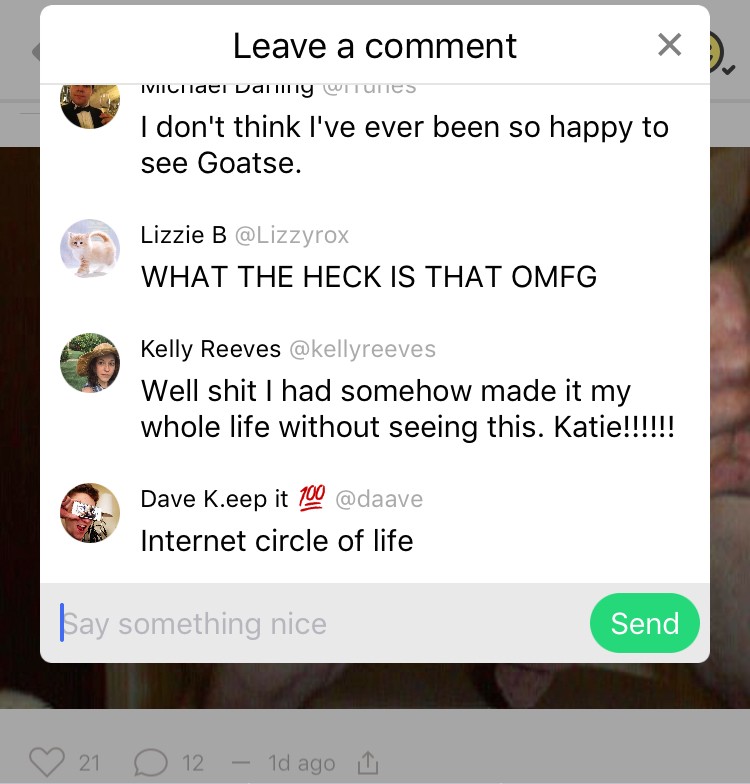The height and width of the screenshot is (784, 750).
Task: Open Dave K.eep it's avatar
Action: click(x=90, y=513)
